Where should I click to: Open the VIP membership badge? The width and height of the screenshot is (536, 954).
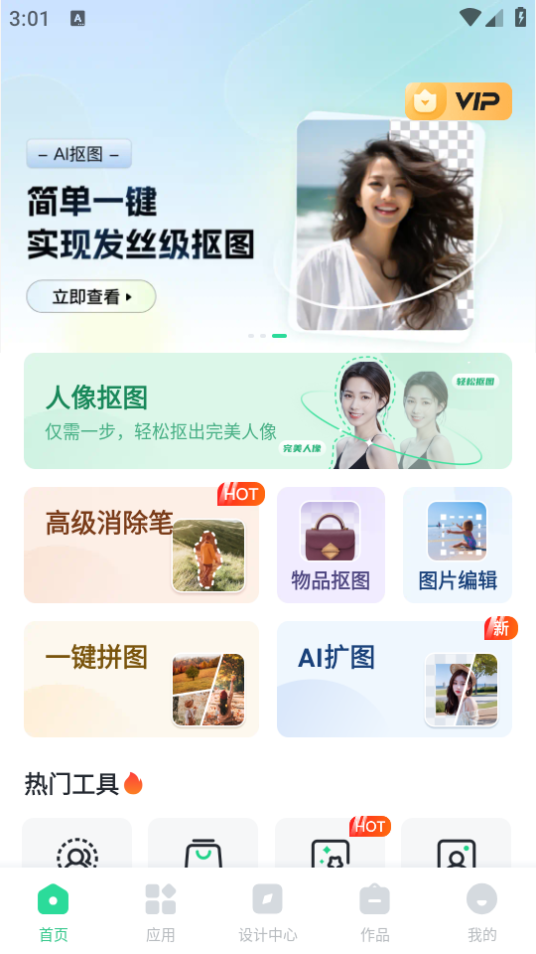click(458, 101)
